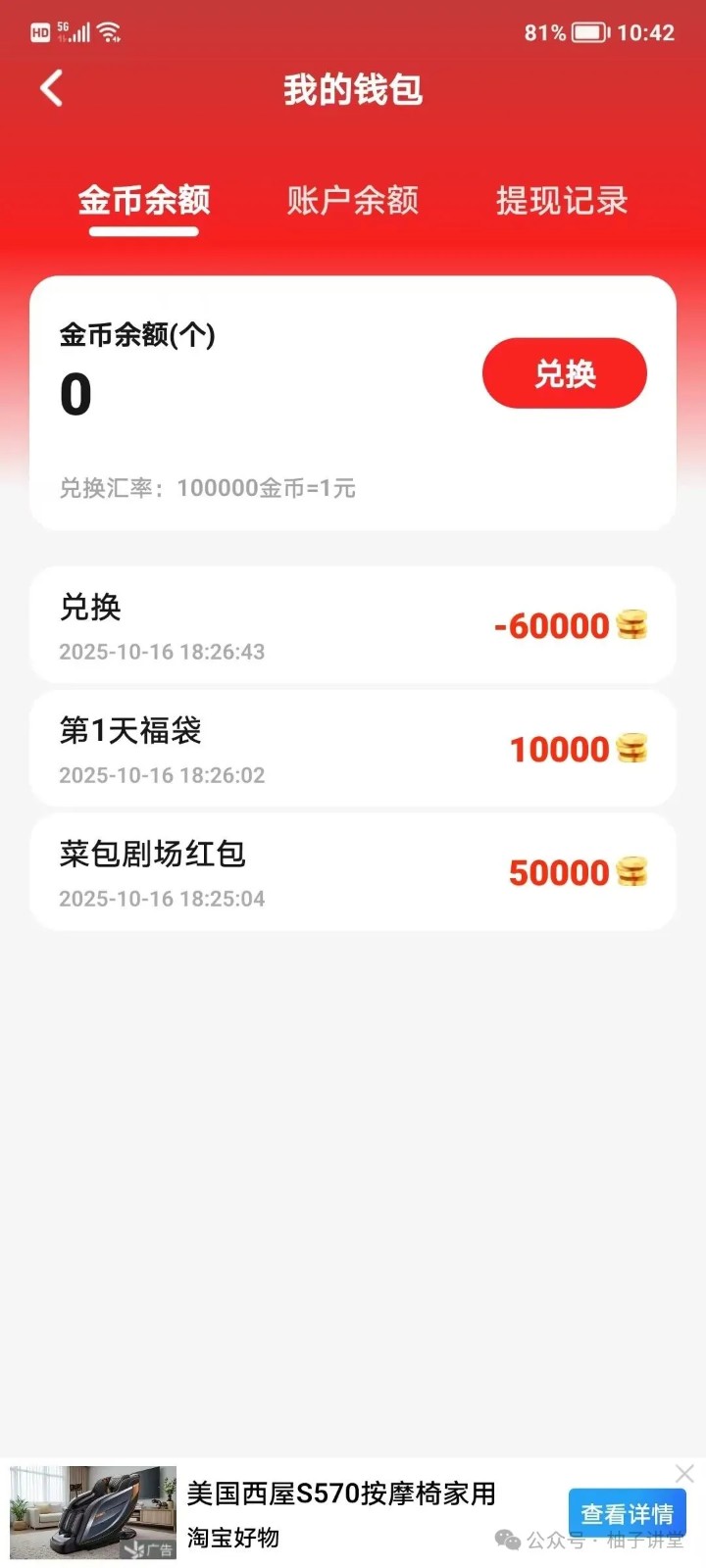Click the coin icon beside -60000

pyautogui.click(x=632, y=625)
